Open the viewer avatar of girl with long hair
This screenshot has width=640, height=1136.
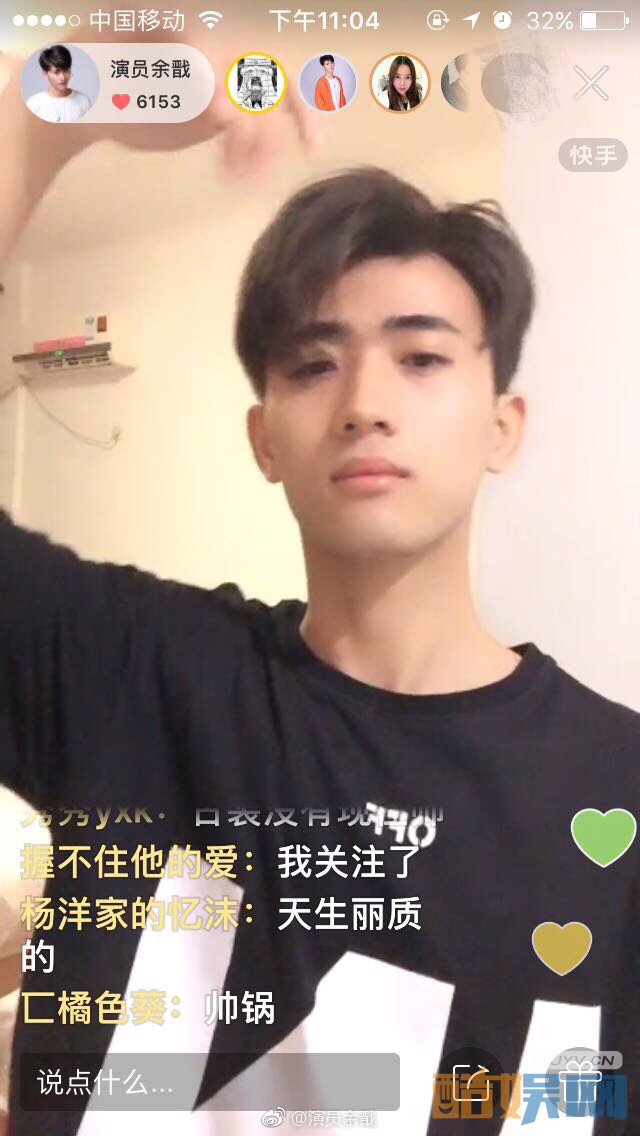(400, 83)
